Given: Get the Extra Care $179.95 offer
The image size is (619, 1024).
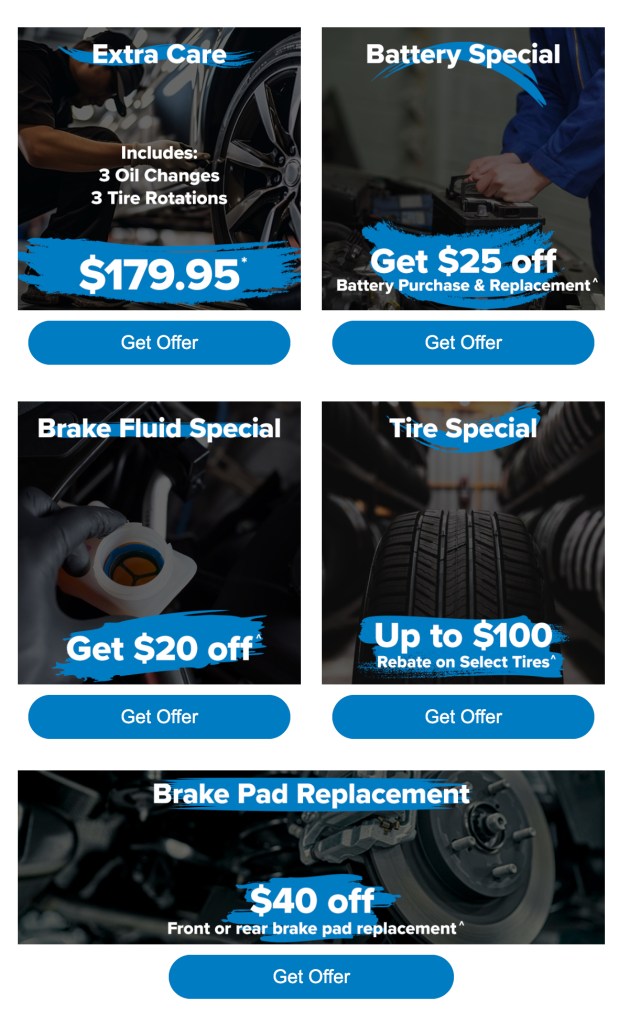Looking at the screenshot, I should [159, 342].
